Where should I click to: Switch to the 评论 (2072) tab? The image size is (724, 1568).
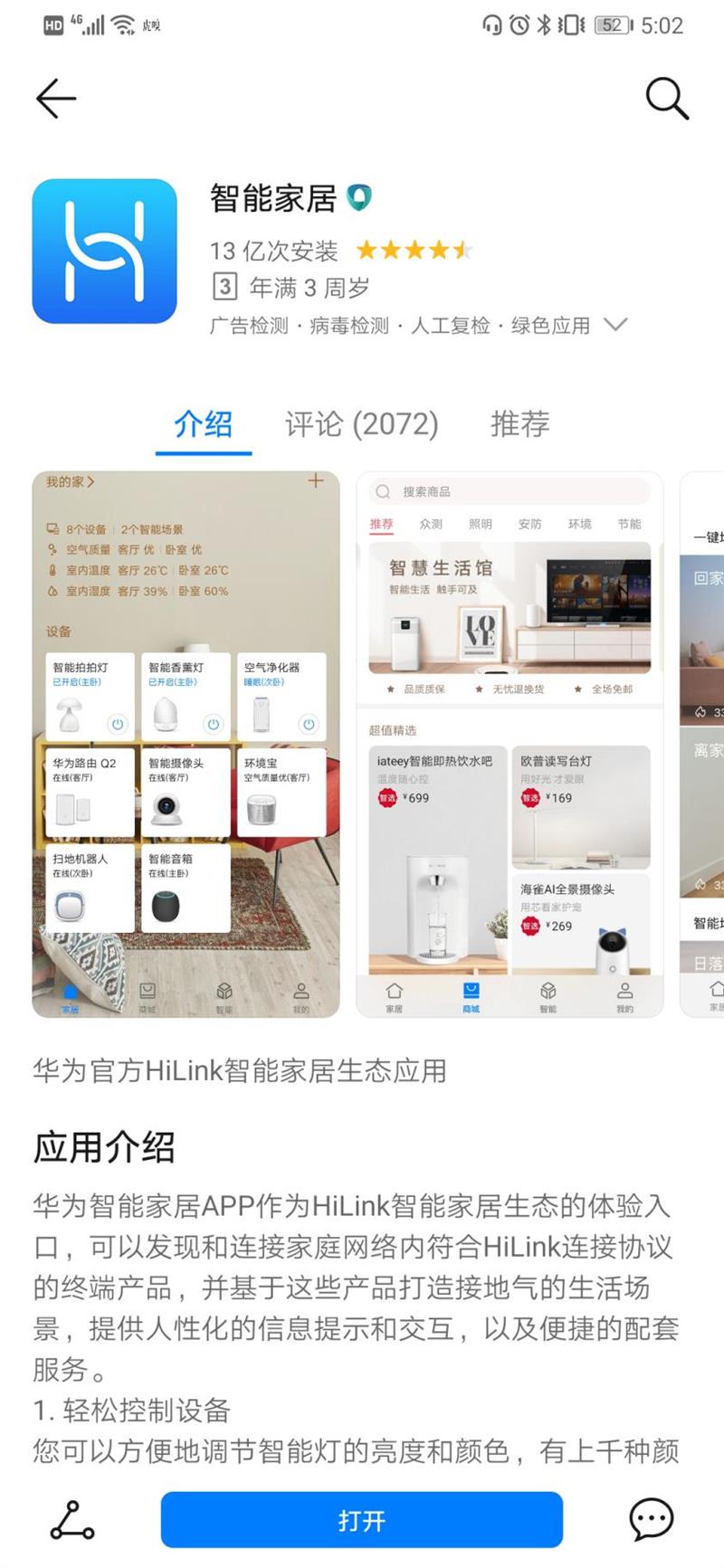pos(361,423)
